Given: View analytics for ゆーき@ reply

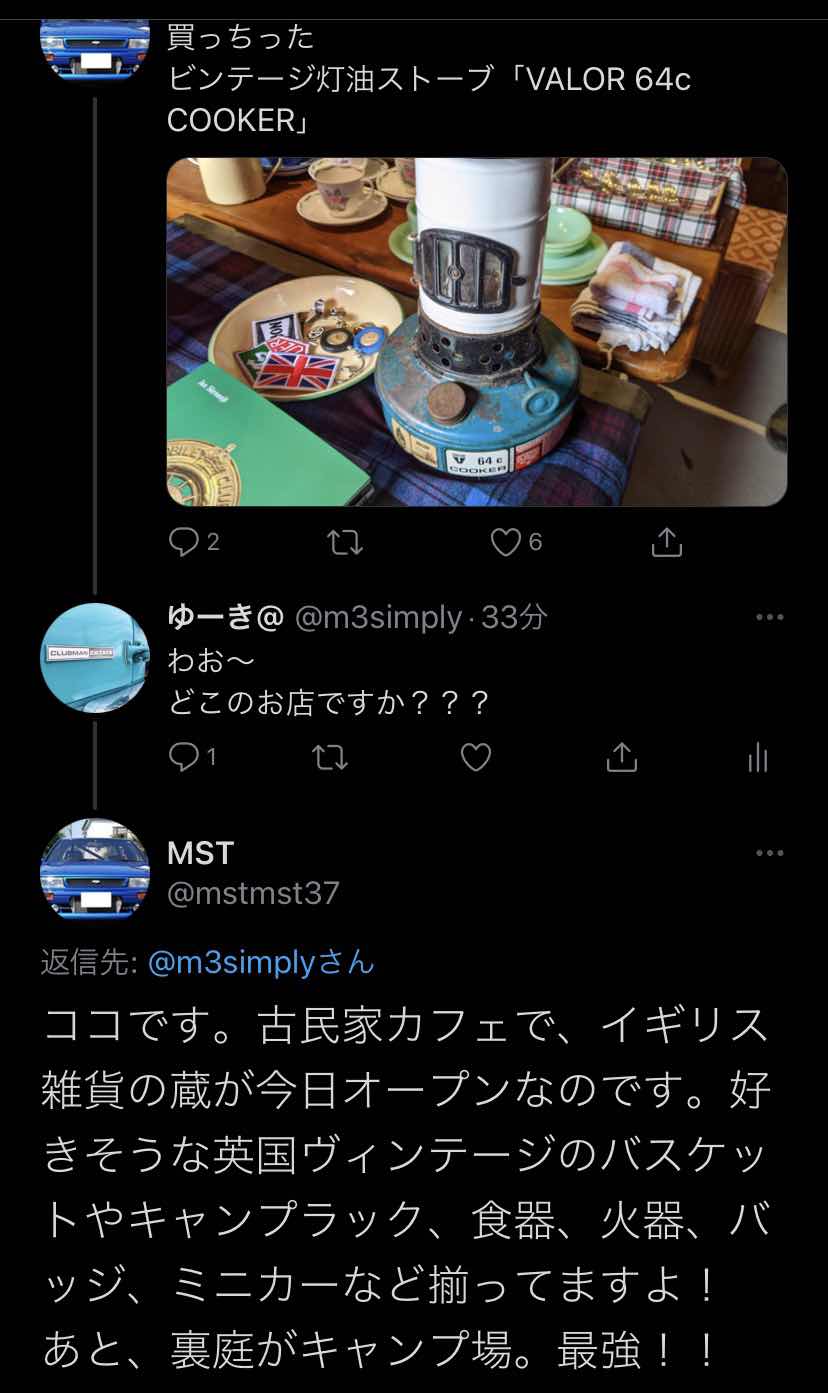Looking at the screenshot, I should (758, 758).
